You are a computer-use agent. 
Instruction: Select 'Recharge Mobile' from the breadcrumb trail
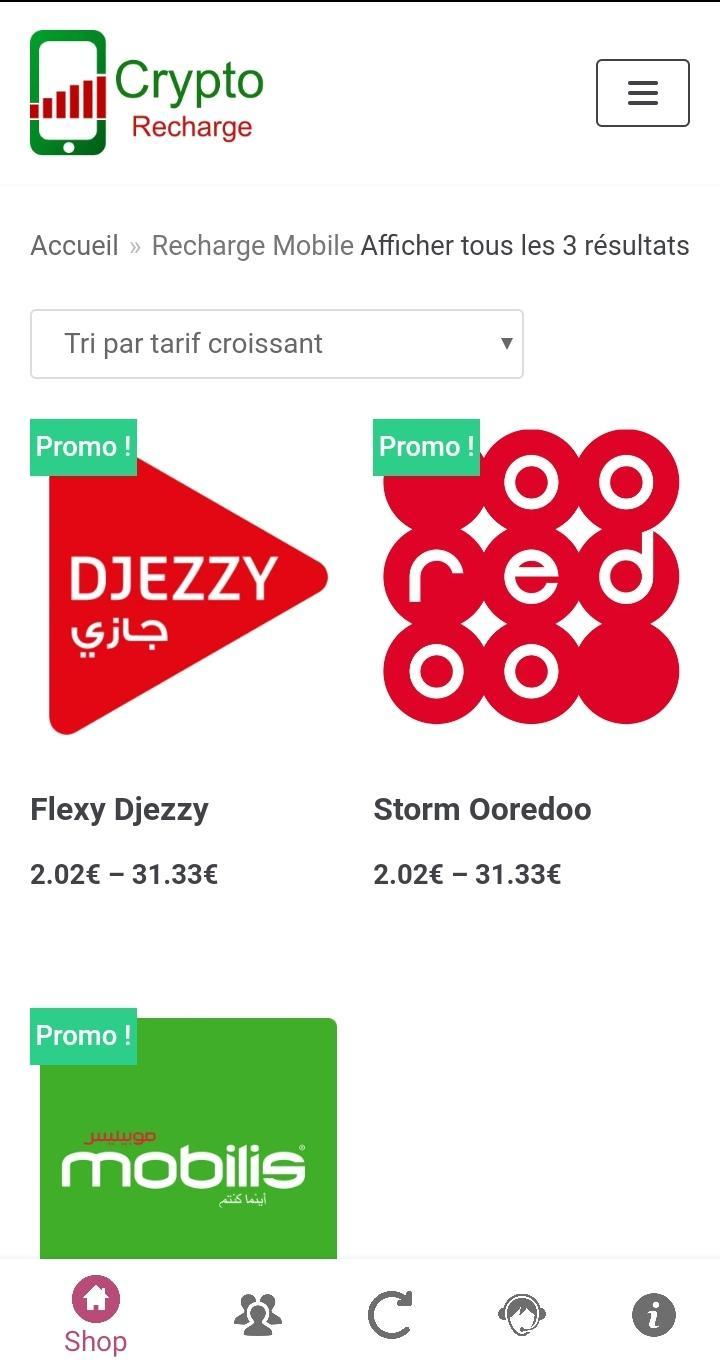coord(252,245)
